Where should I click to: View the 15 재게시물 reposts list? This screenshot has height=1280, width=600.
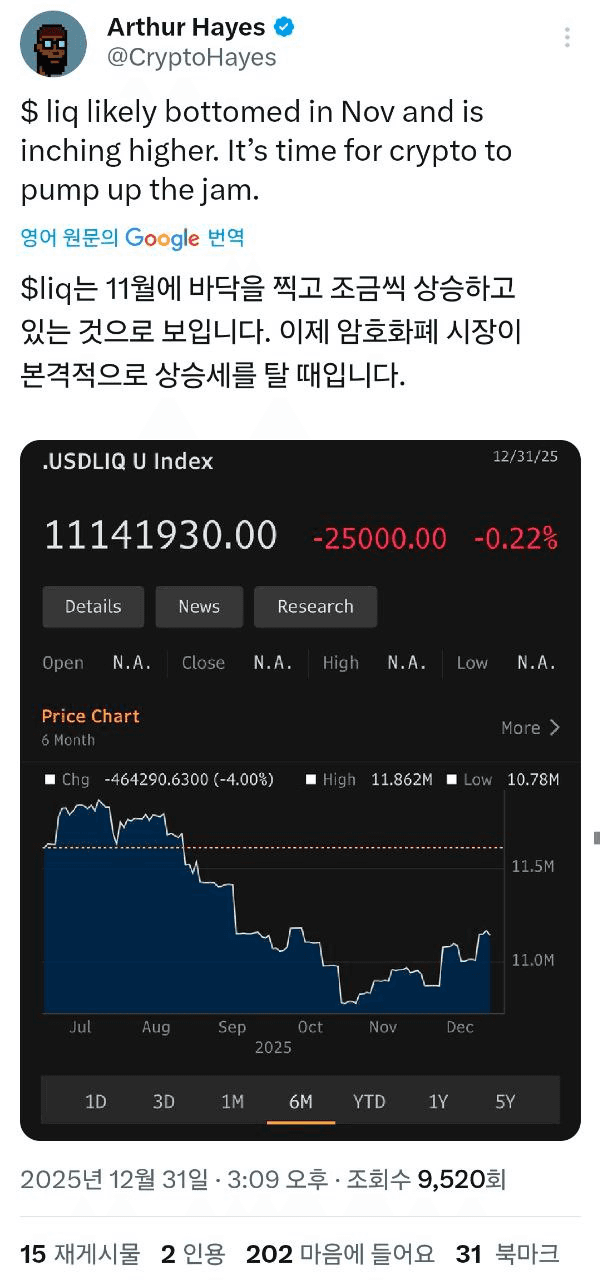[x=80, y=1253]
